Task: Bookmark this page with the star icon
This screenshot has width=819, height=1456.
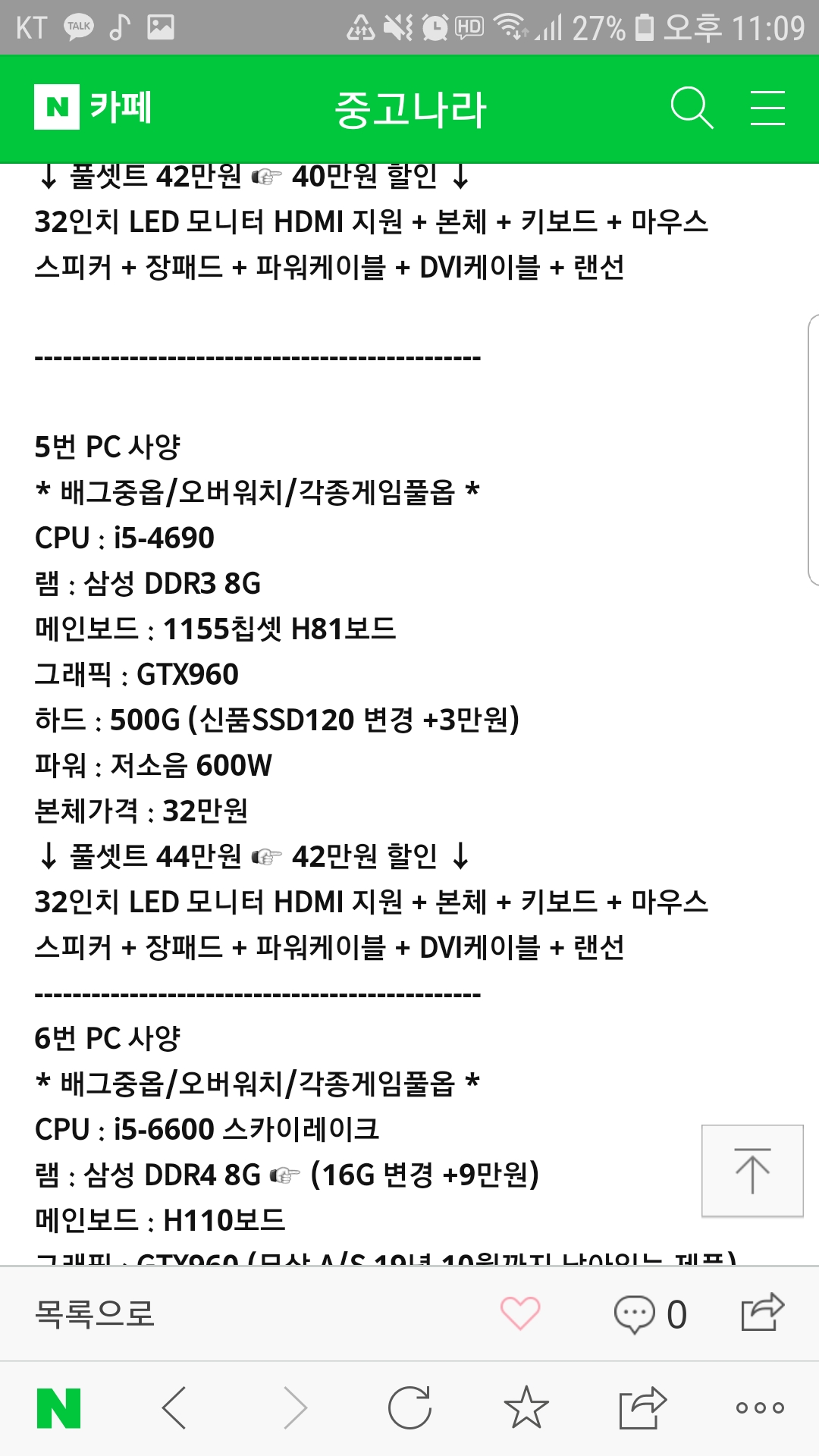Action: tap(526, 1407)
